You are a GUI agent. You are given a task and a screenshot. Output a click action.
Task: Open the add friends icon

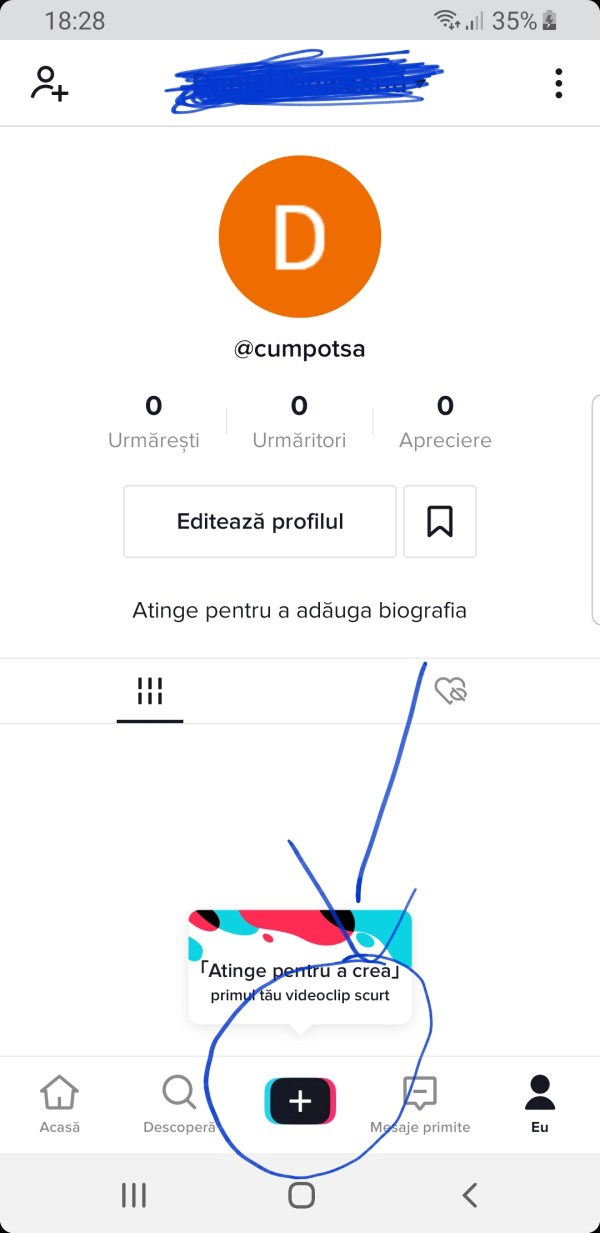click(x=49, y=84)
